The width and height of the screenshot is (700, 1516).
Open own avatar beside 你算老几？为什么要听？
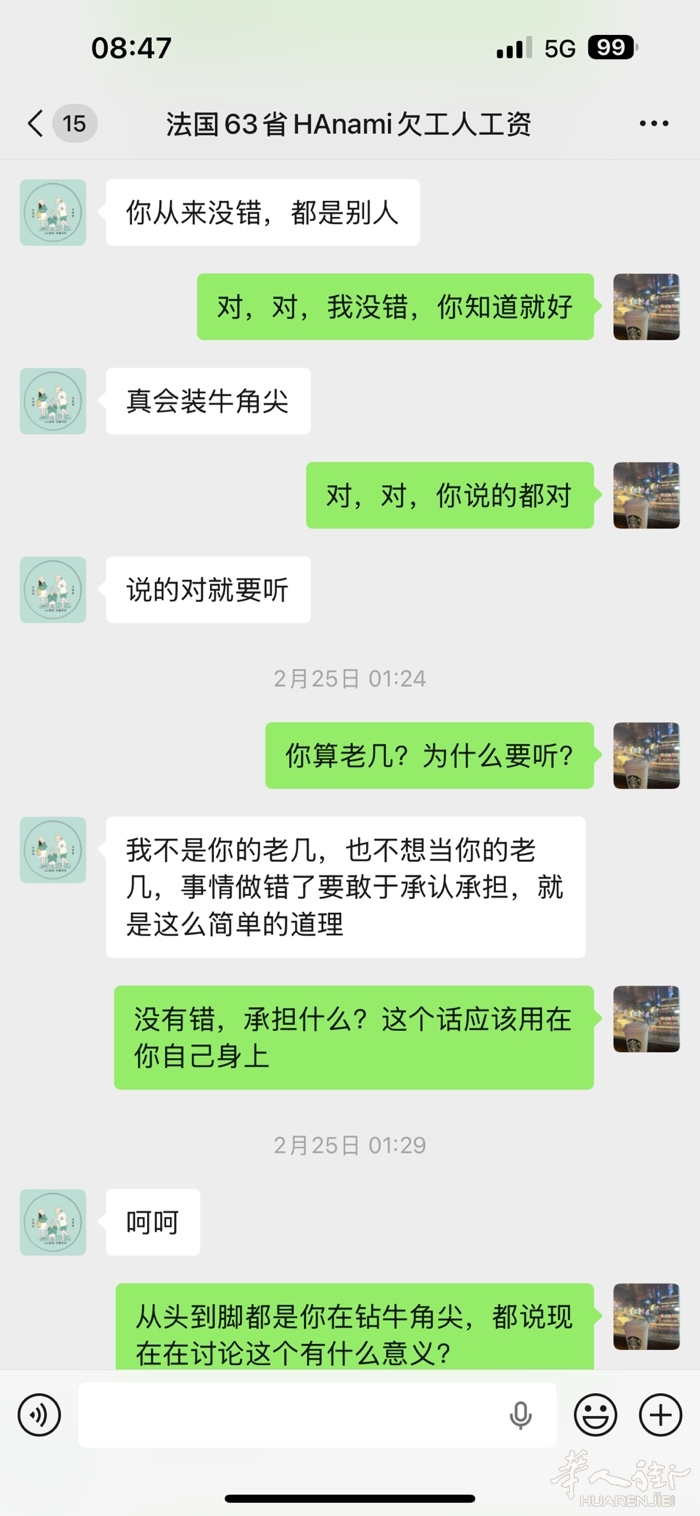pos(646,755)
